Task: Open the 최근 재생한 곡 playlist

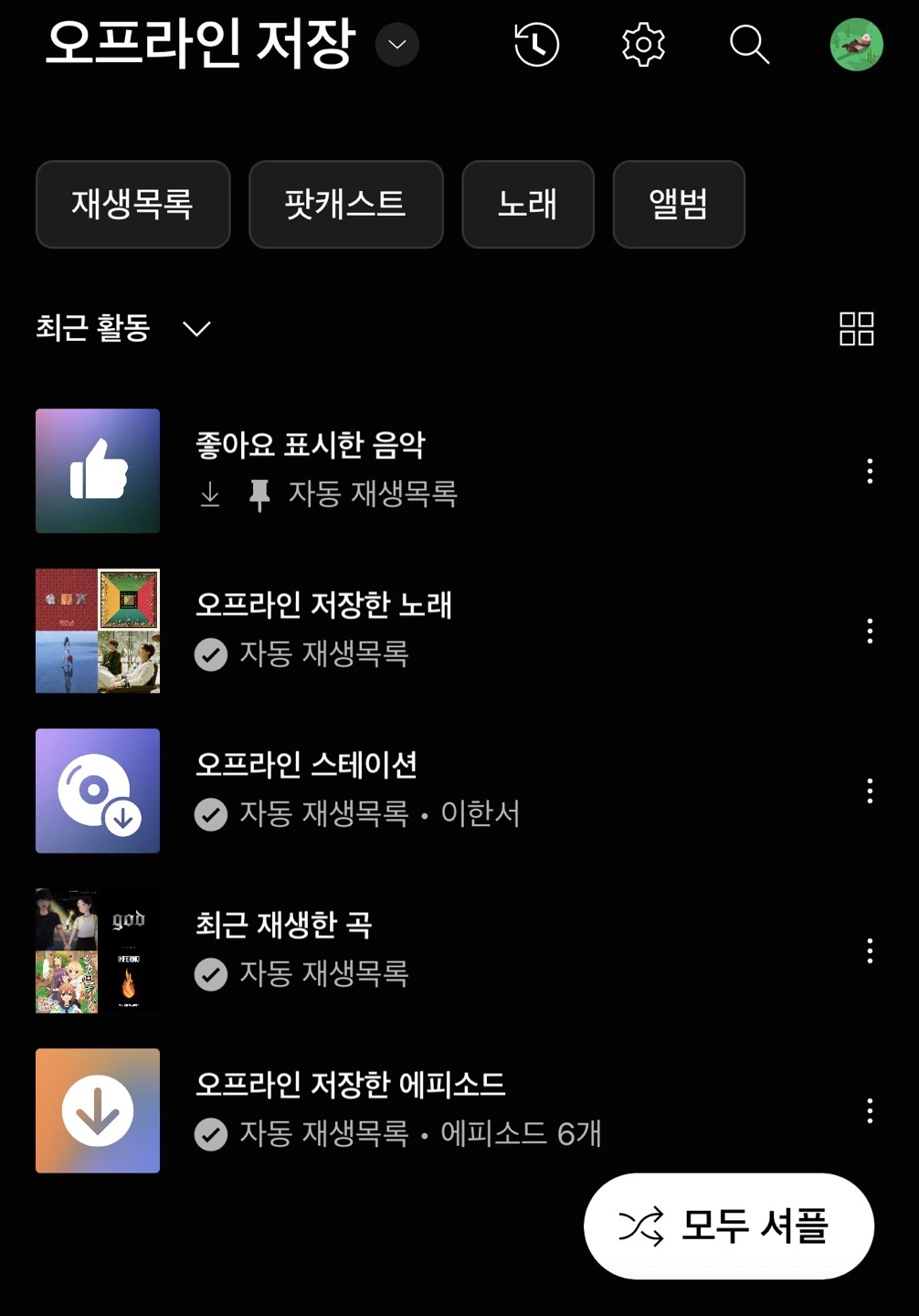Action: pyautogui.click(x=283, y=925)
